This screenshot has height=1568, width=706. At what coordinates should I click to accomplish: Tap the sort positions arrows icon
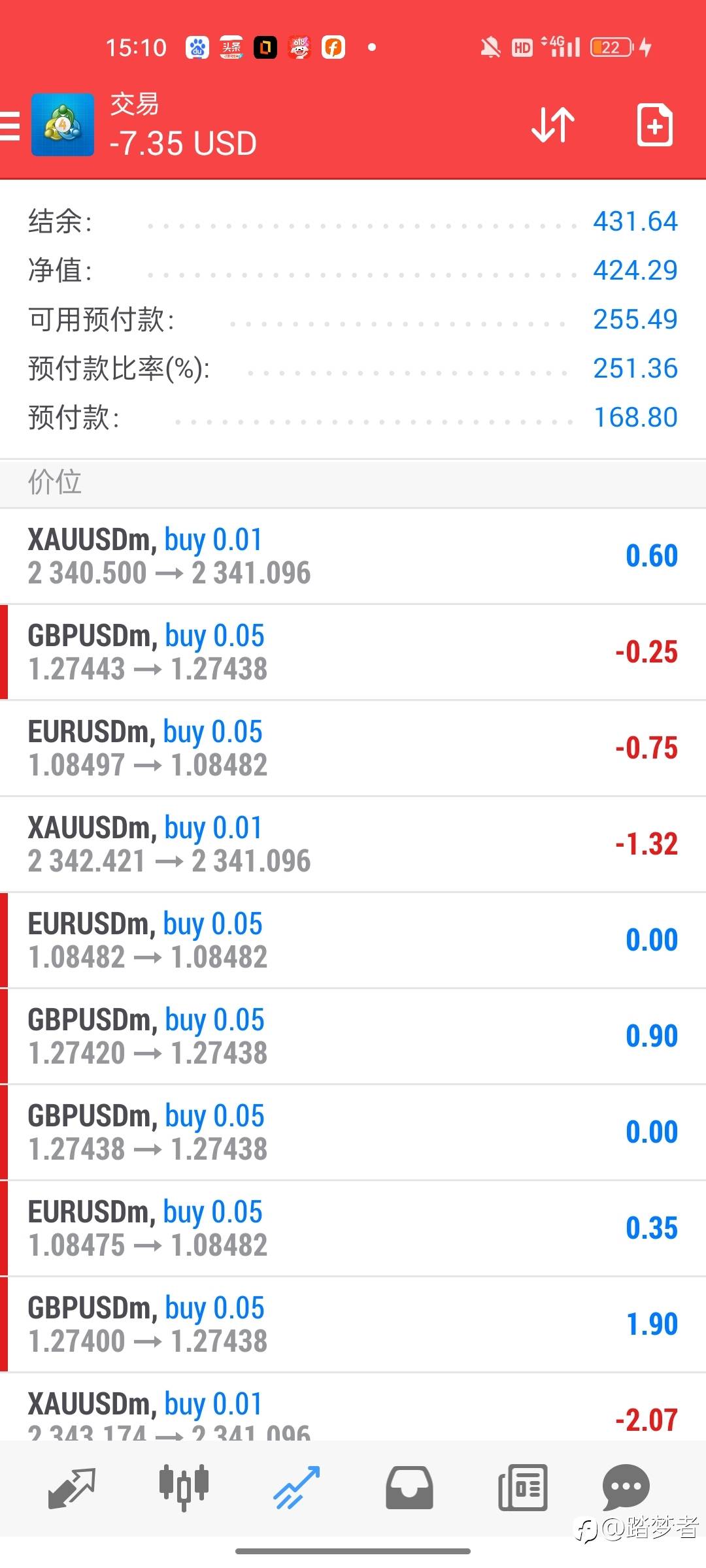click(x=553, y=124)
